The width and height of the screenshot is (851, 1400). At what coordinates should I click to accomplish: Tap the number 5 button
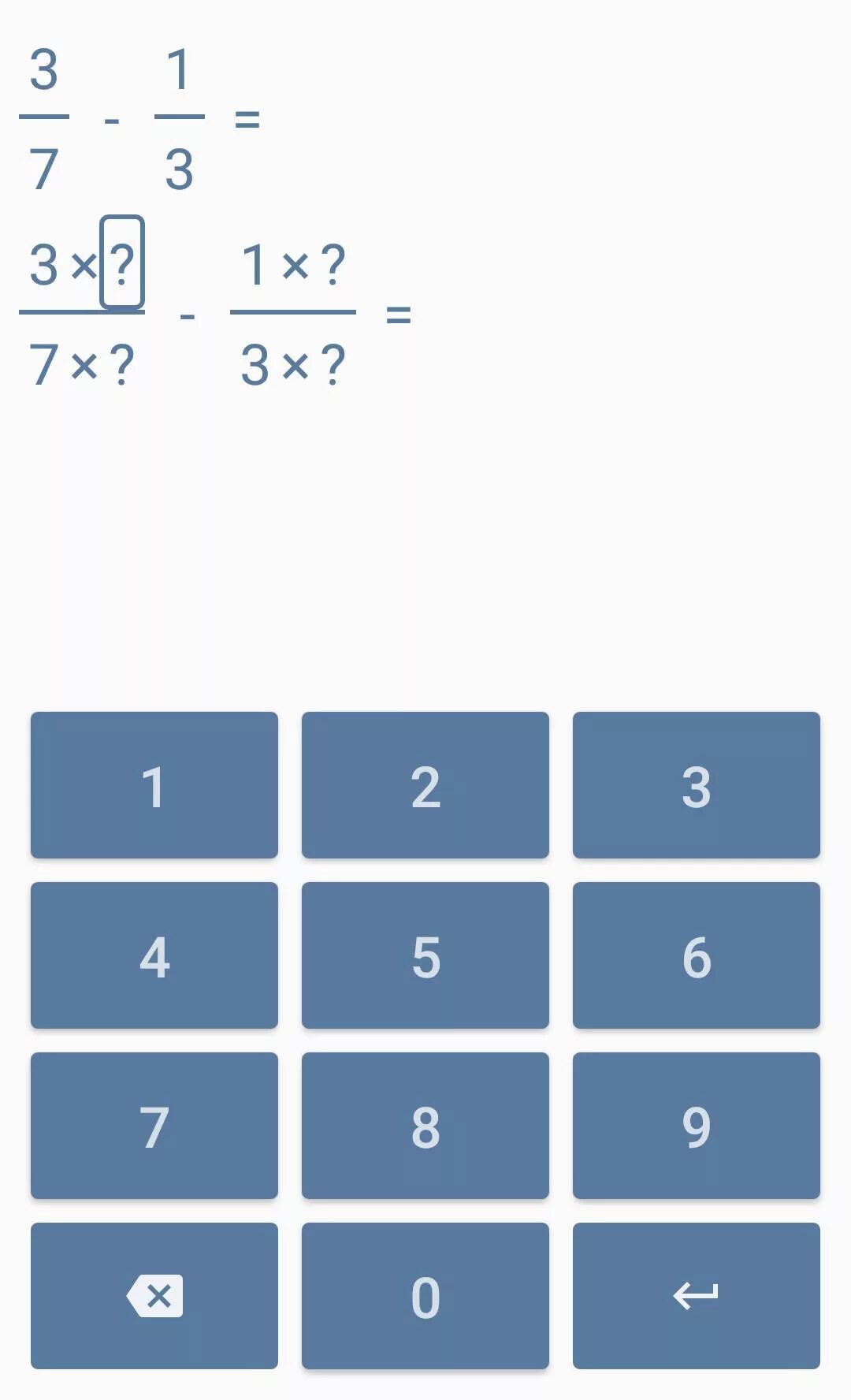[425, 955]
